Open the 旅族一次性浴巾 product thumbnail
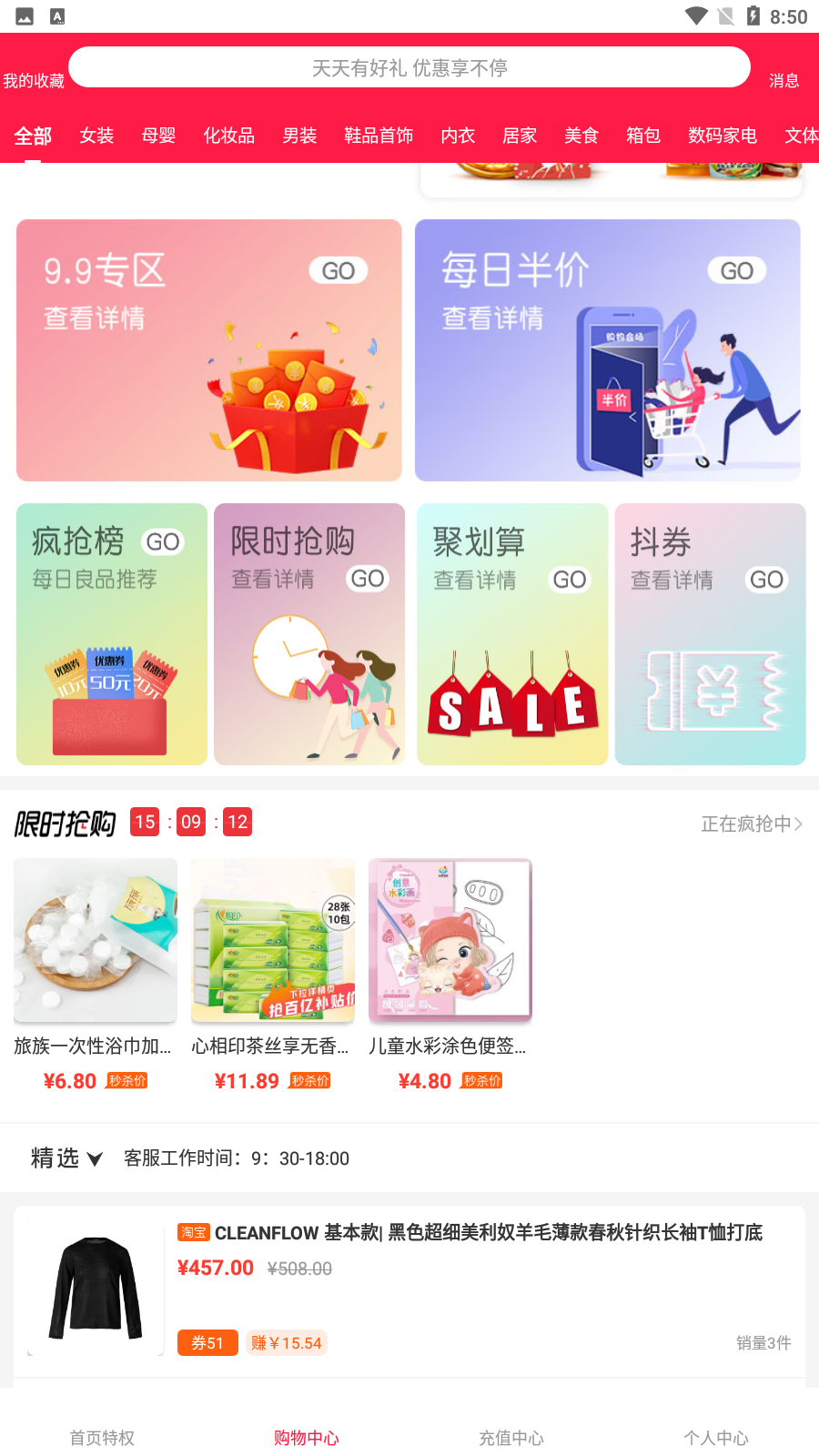Image resolution: width=819 pixels, height=1456 pixels. click(95, 940)
